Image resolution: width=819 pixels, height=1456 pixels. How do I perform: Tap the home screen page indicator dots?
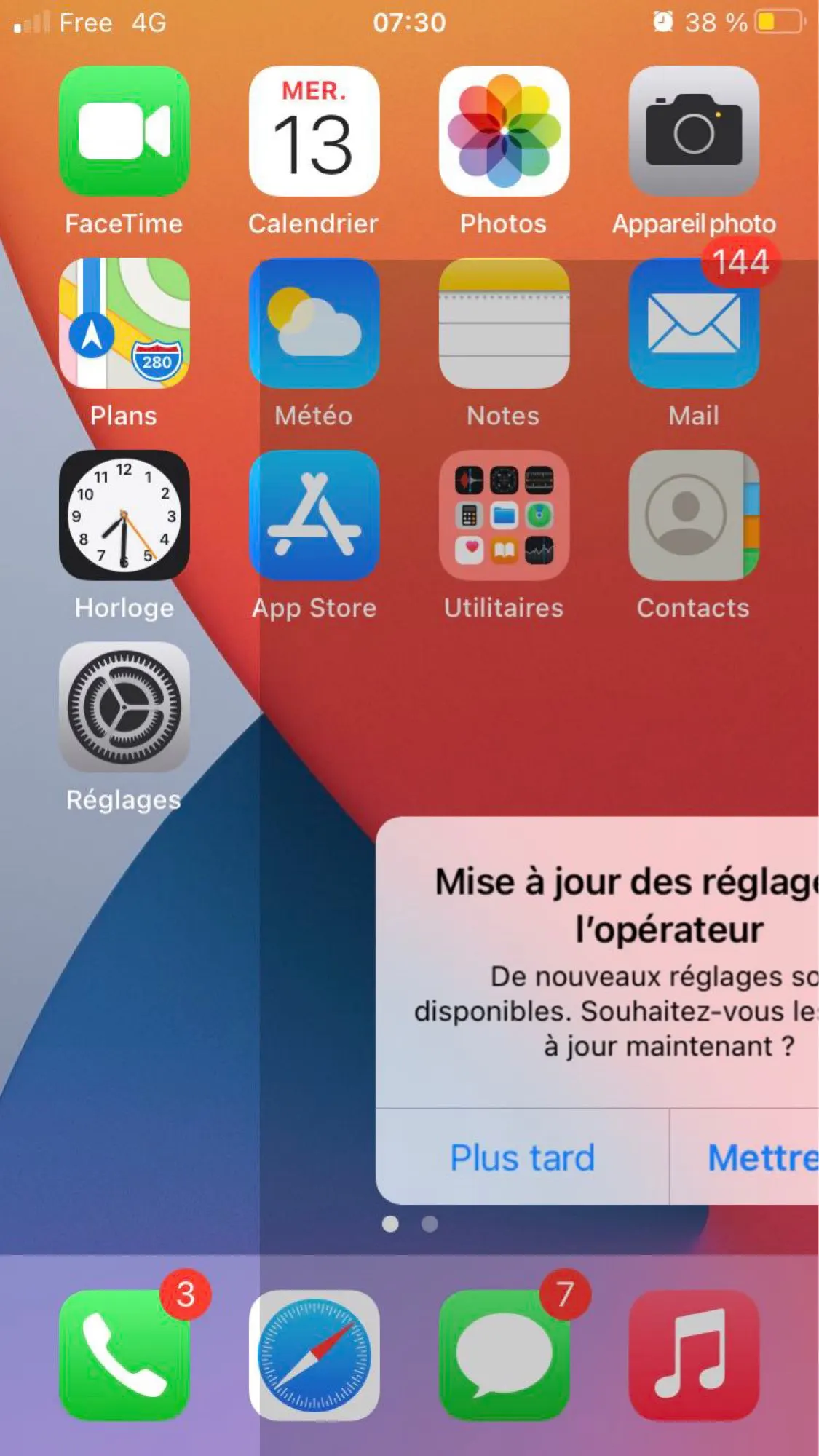coord(410,1224)
